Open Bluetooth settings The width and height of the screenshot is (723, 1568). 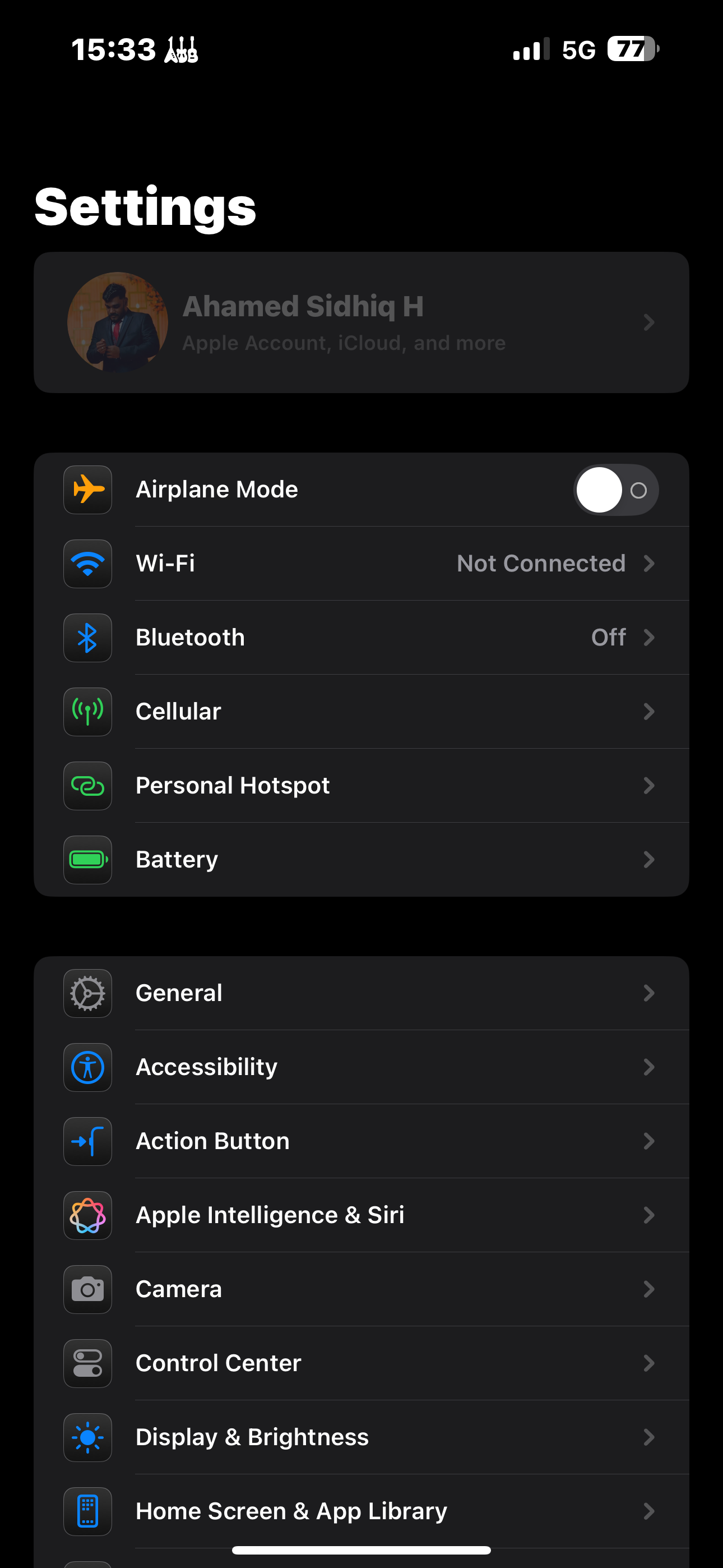pos(361,637)
